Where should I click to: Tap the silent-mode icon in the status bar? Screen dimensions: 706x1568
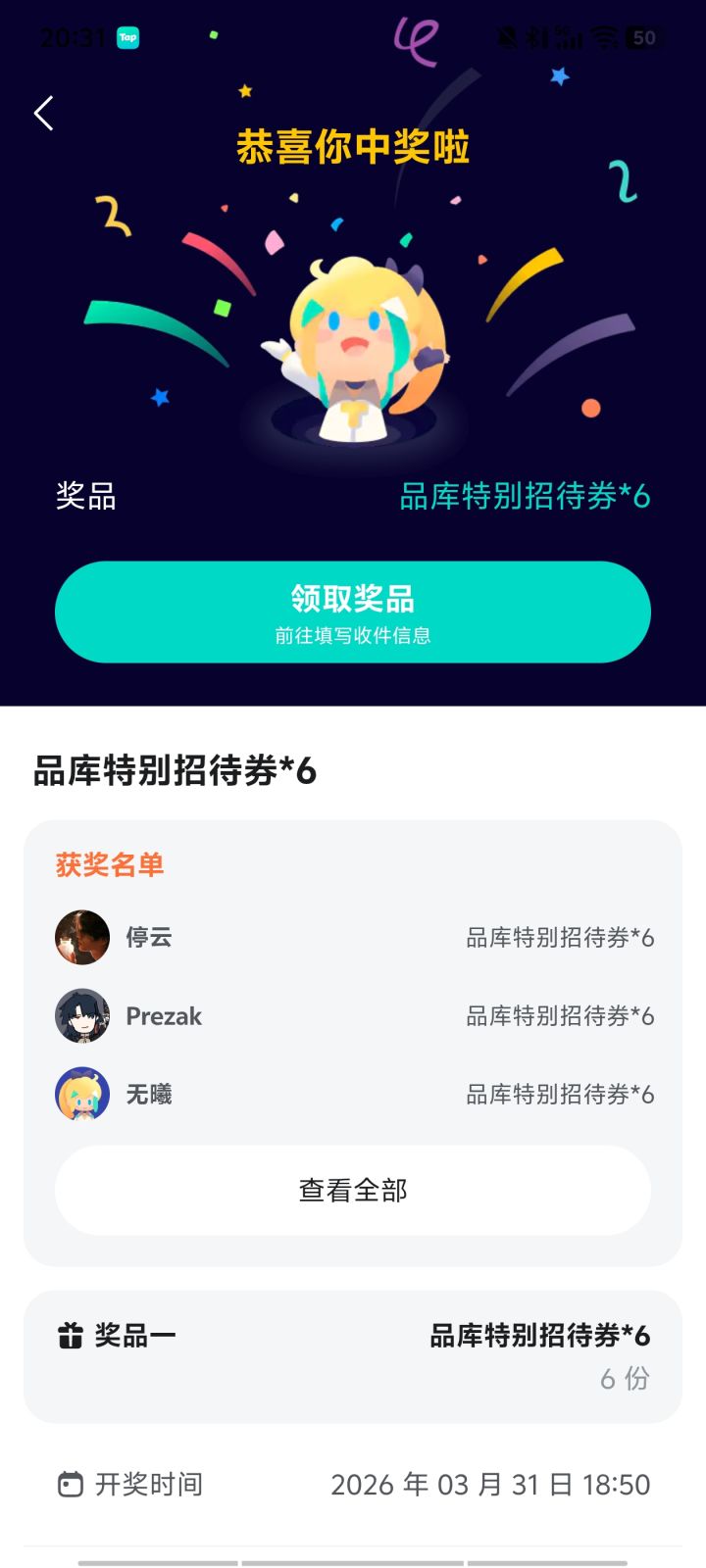click(x=508, y=37)
